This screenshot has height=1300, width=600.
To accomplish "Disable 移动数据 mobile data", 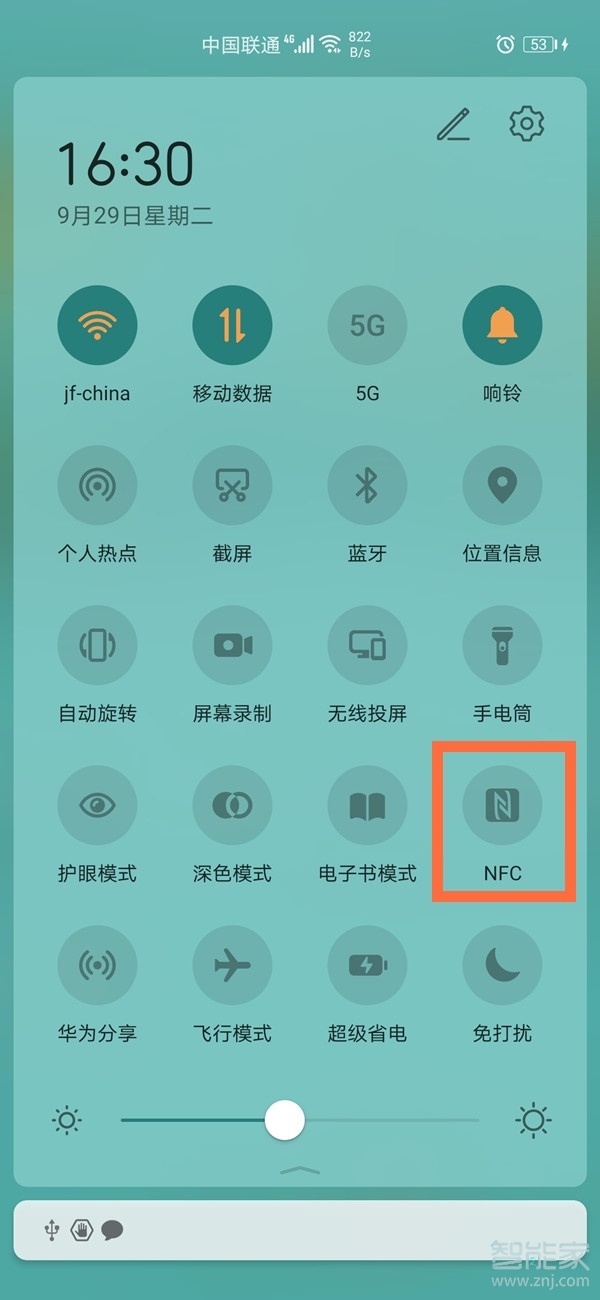I will [x=232, y=325].
